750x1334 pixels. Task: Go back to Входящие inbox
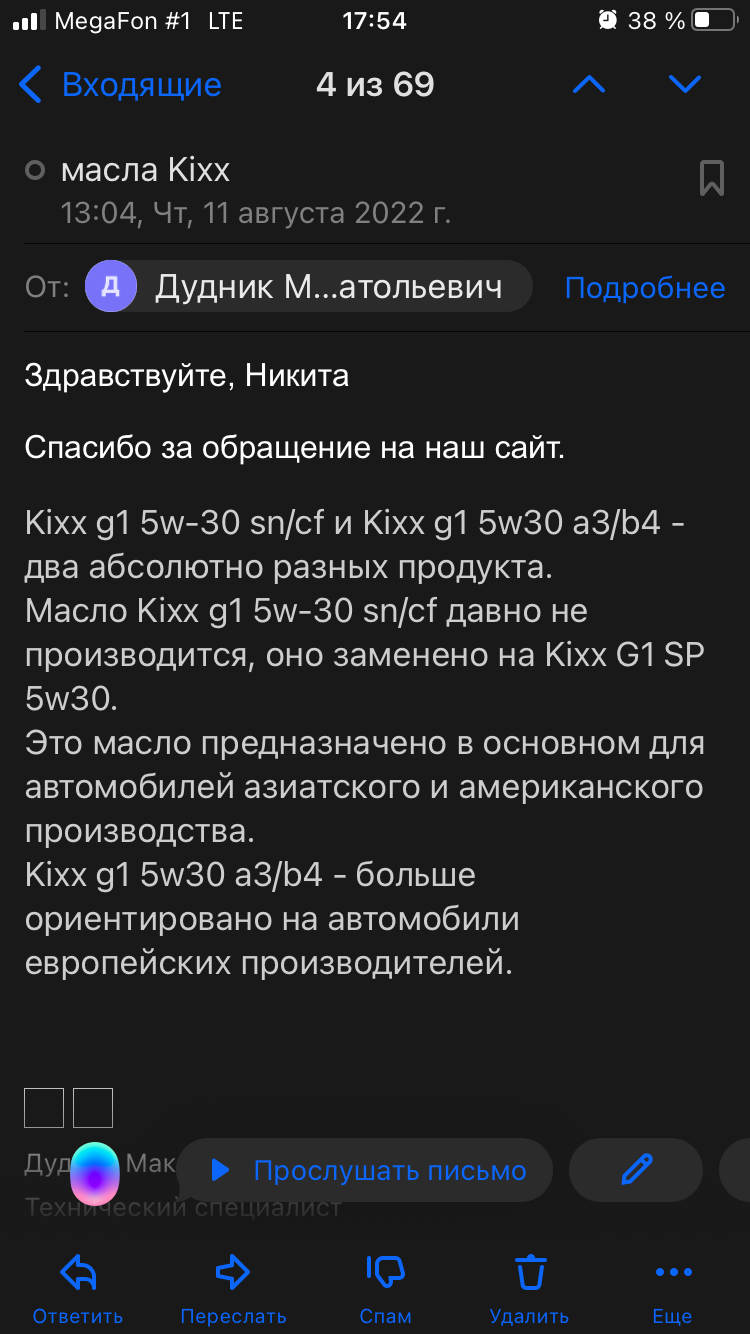tap(120, 85)
